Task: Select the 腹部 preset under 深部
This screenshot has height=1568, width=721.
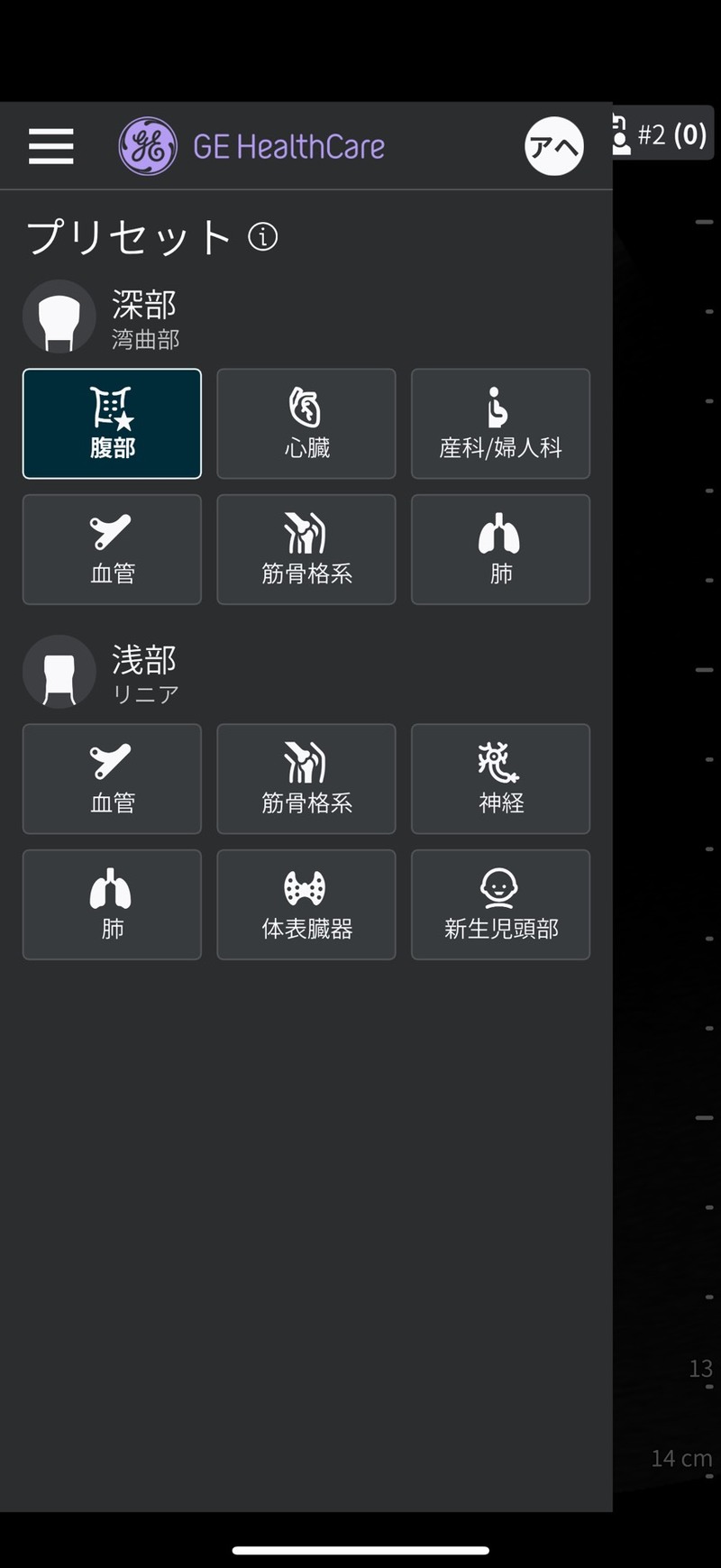Action: click(x=112, y=424)
